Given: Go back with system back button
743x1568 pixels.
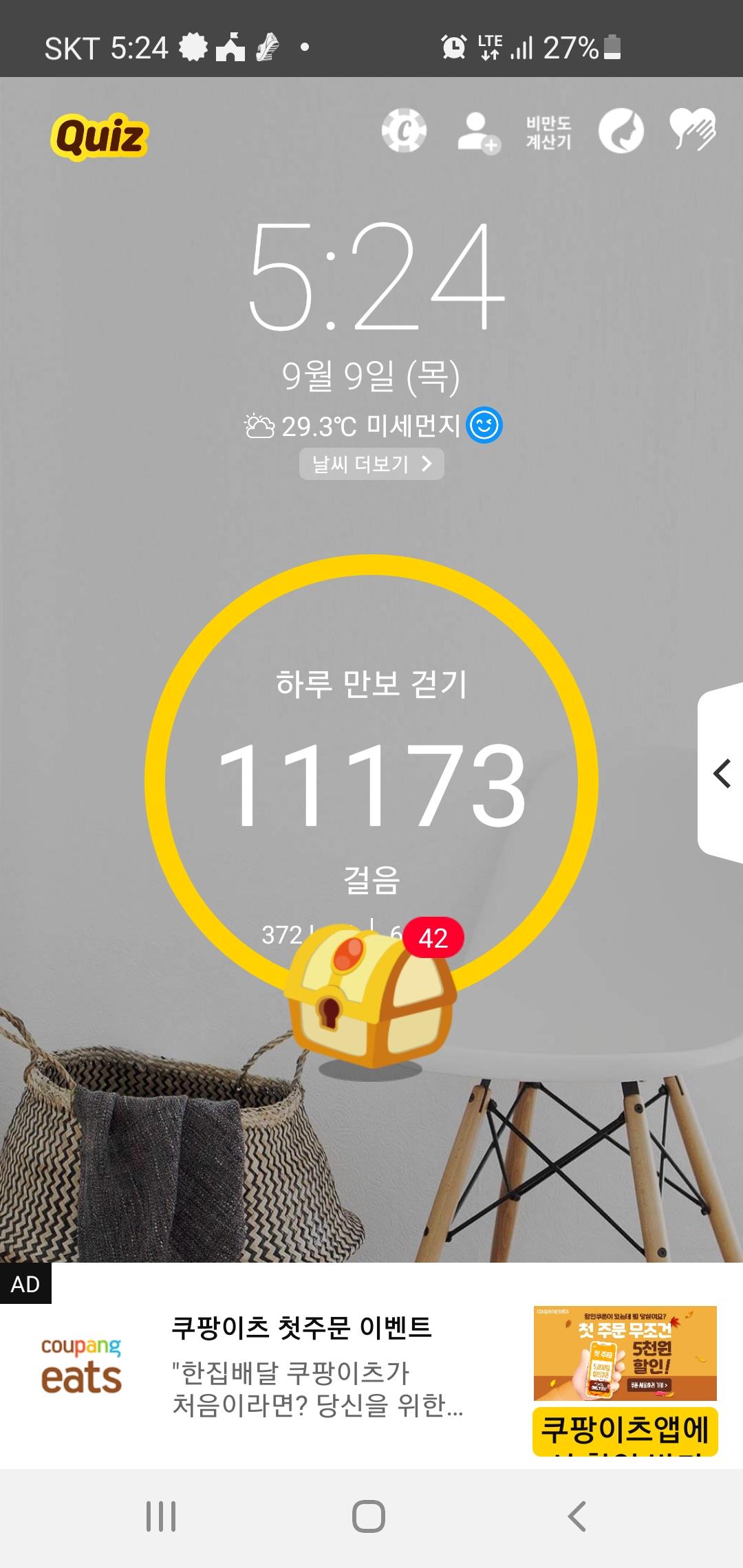Looking at the screenshot, I should click(x=577, y=1516).
